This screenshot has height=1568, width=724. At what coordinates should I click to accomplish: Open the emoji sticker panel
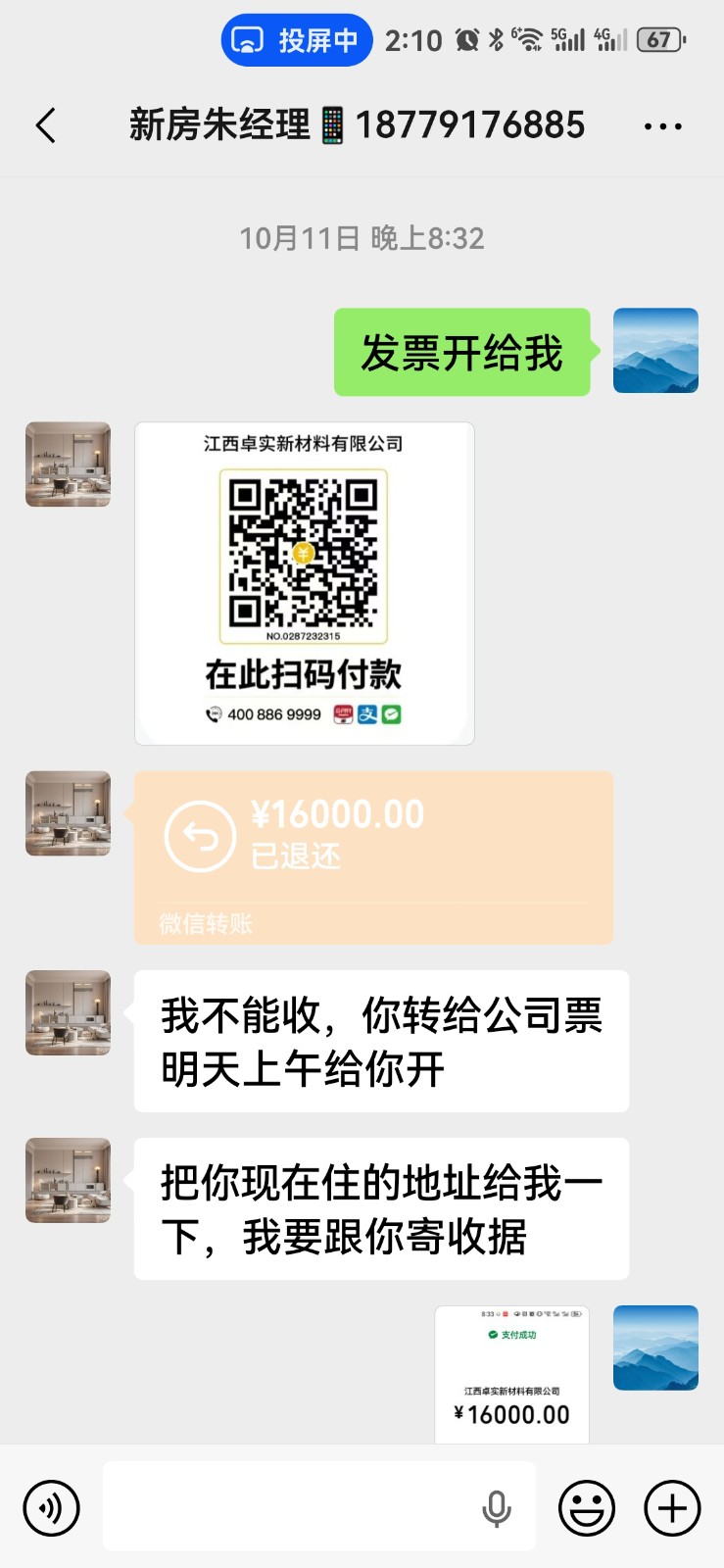point(586,1507)
